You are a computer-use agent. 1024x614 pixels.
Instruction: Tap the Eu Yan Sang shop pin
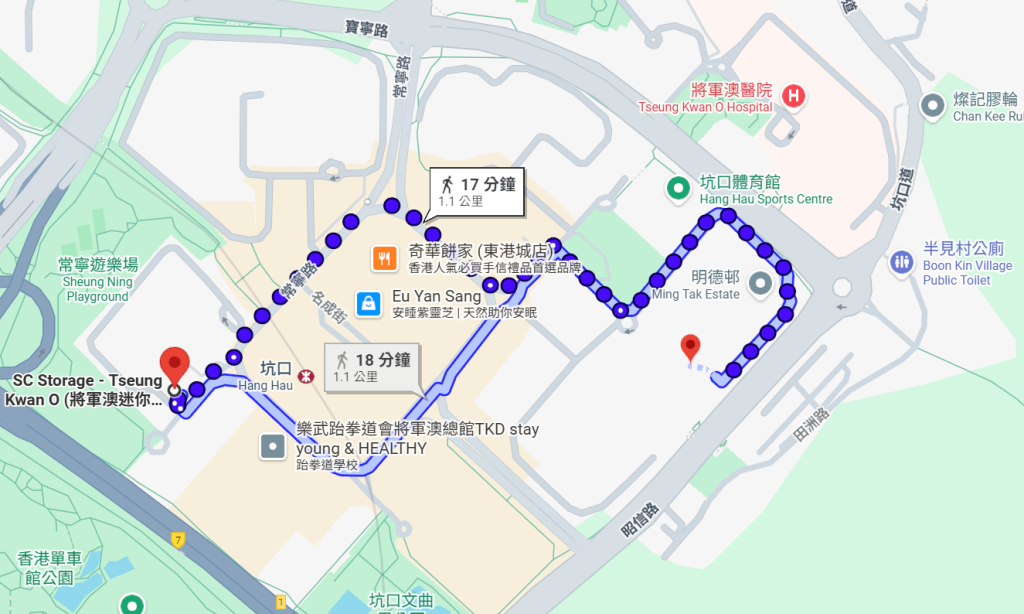(x=369, y=302)
